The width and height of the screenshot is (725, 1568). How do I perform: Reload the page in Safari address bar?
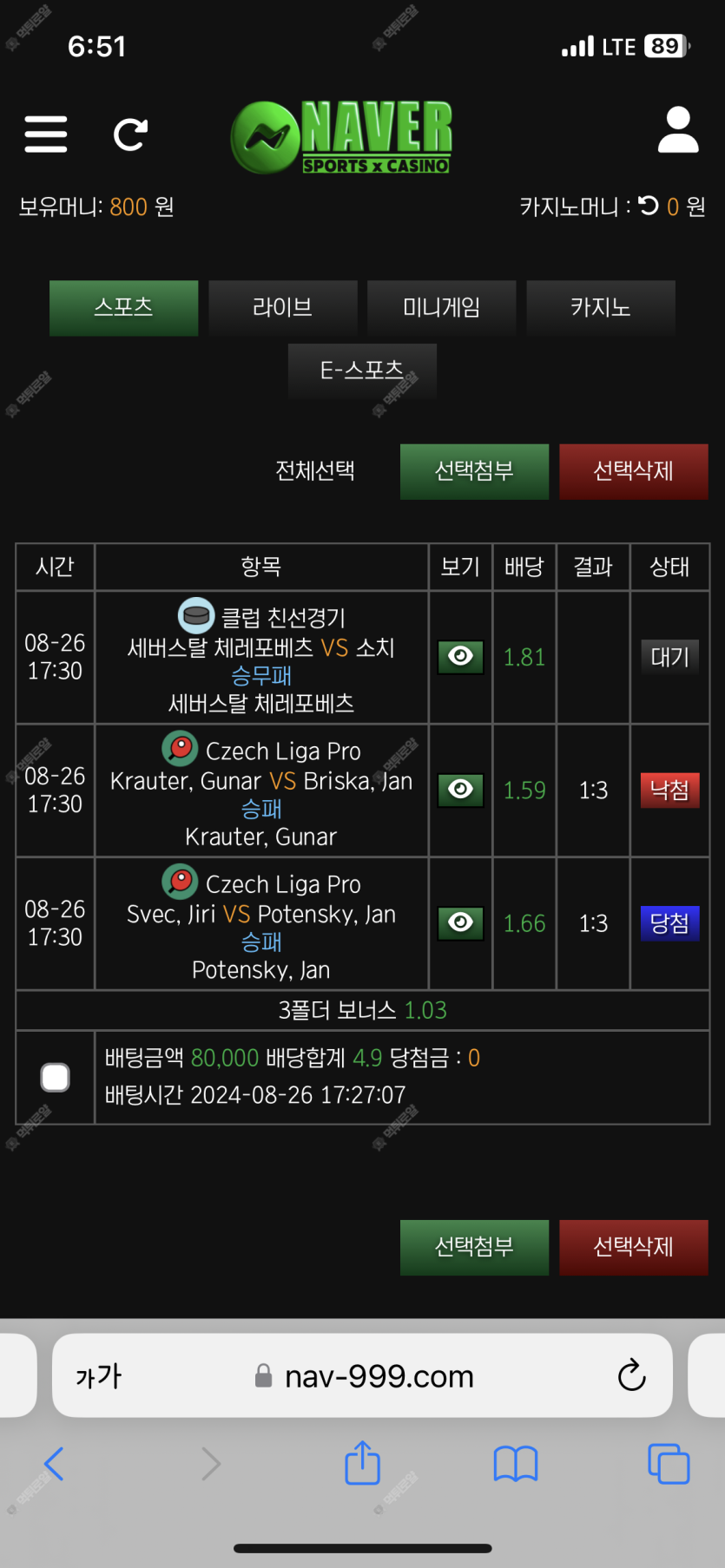[x=631, y=1374]
